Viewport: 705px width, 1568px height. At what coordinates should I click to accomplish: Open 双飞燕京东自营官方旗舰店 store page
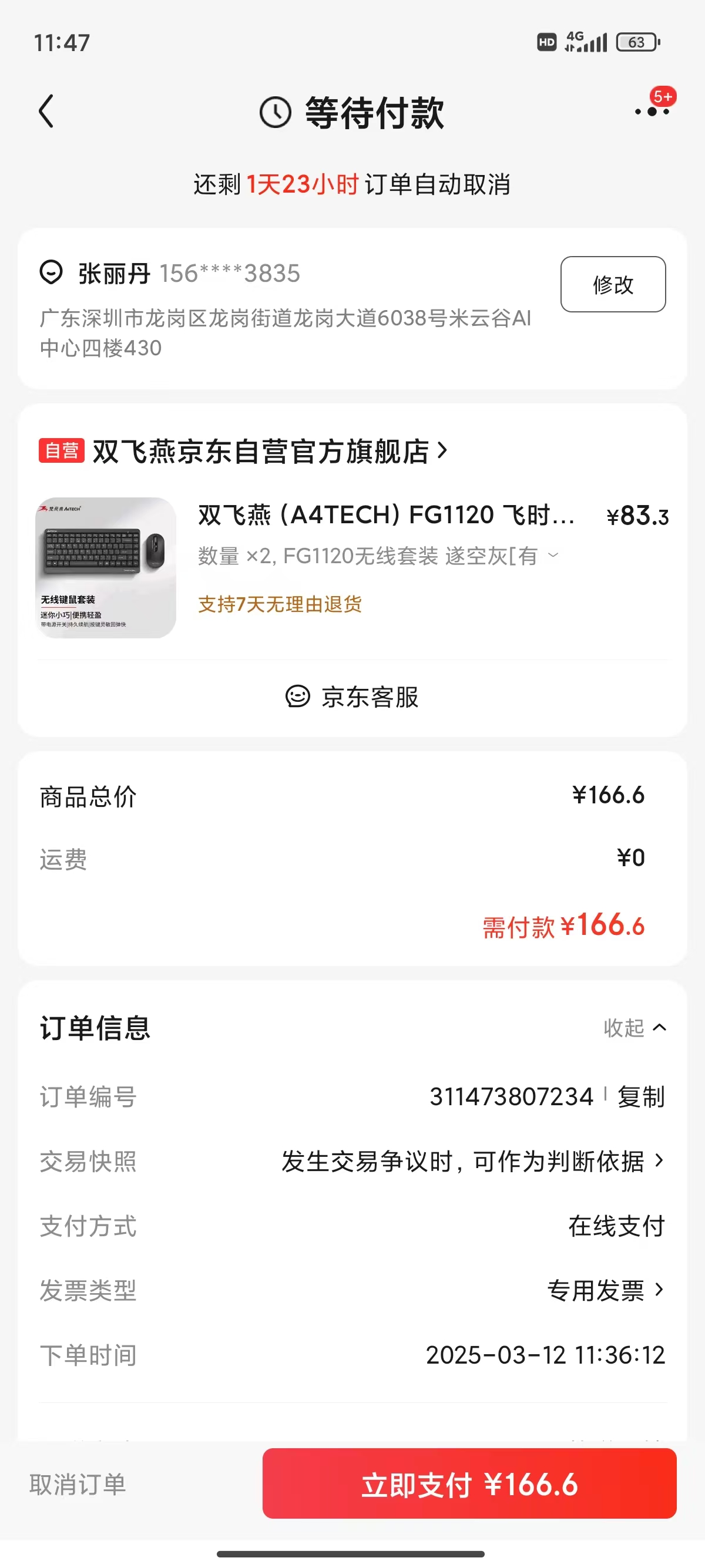[261, 452]
